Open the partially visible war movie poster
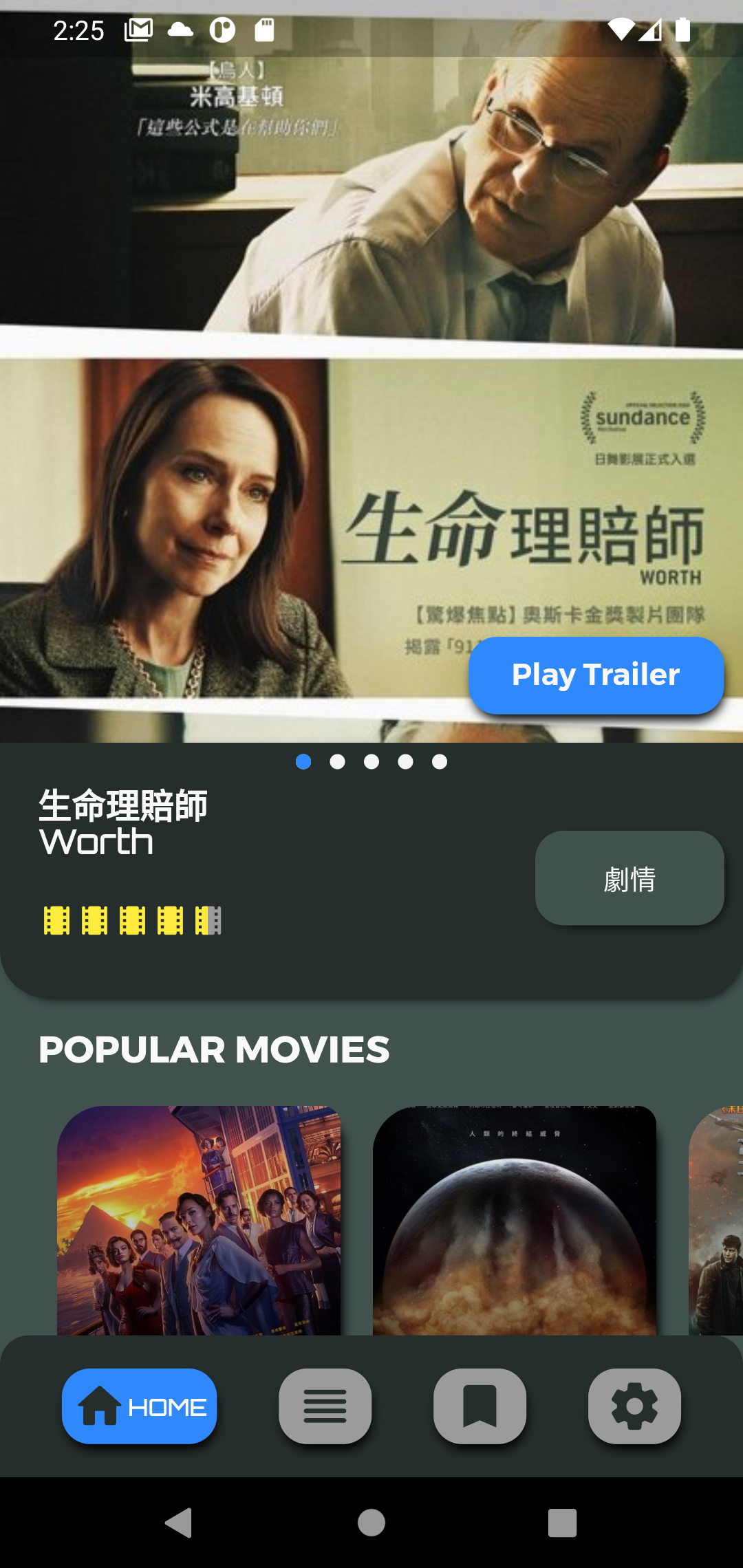Image resolution: width=743 pixels, height=1568 pixels. [717, 1220]
